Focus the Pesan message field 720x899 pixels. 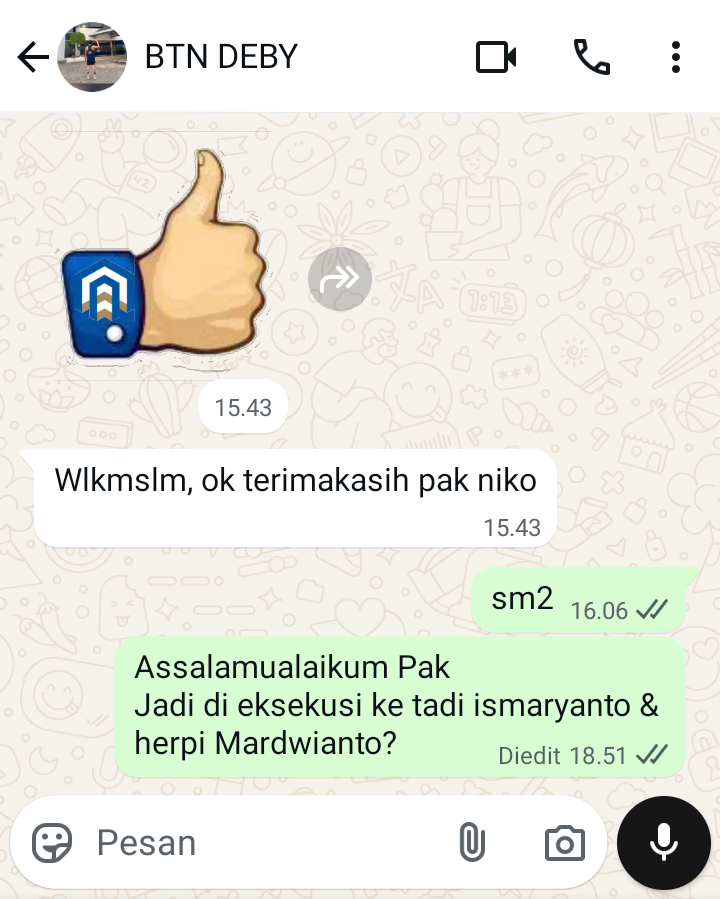pyautogui.click(x=260, y=843)
